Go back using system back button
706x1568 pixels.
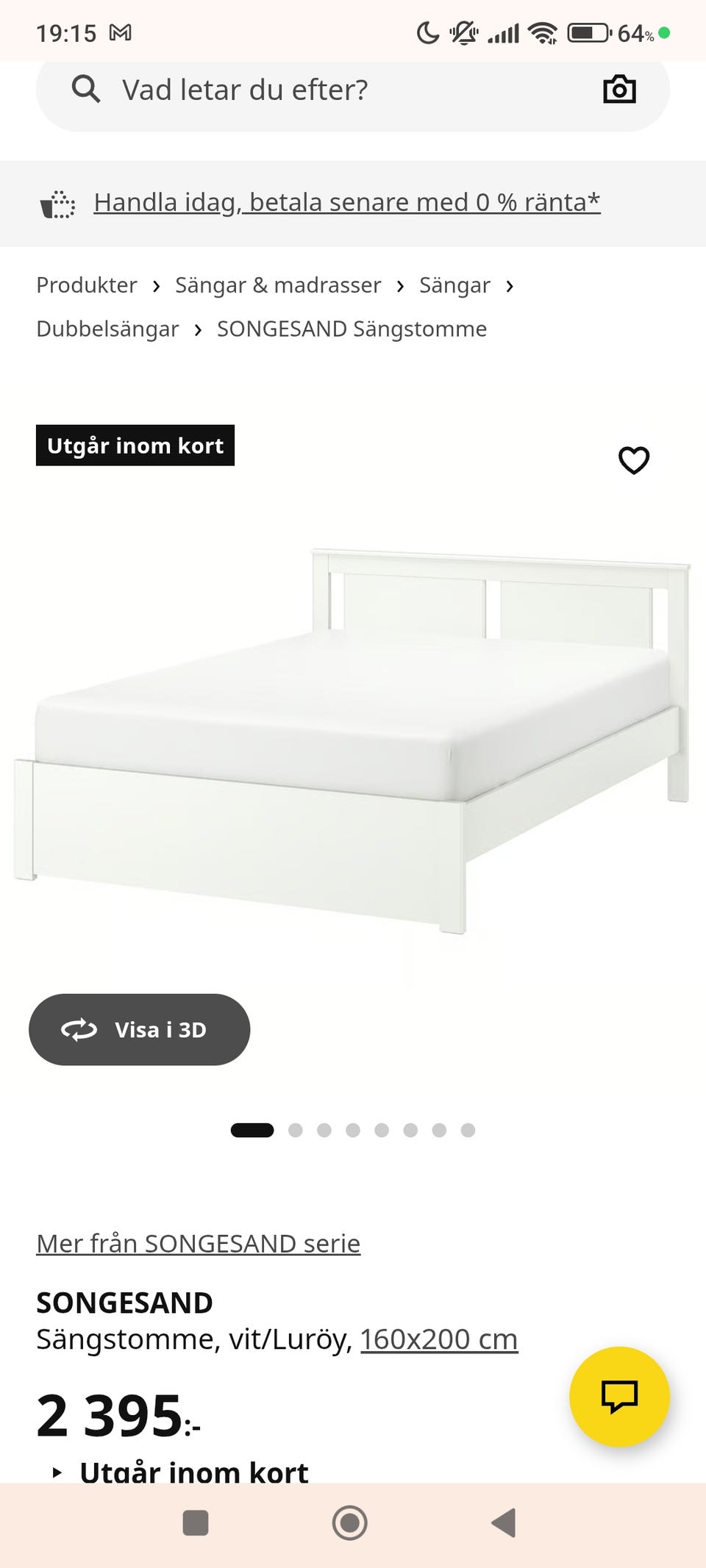point(504,1522)
